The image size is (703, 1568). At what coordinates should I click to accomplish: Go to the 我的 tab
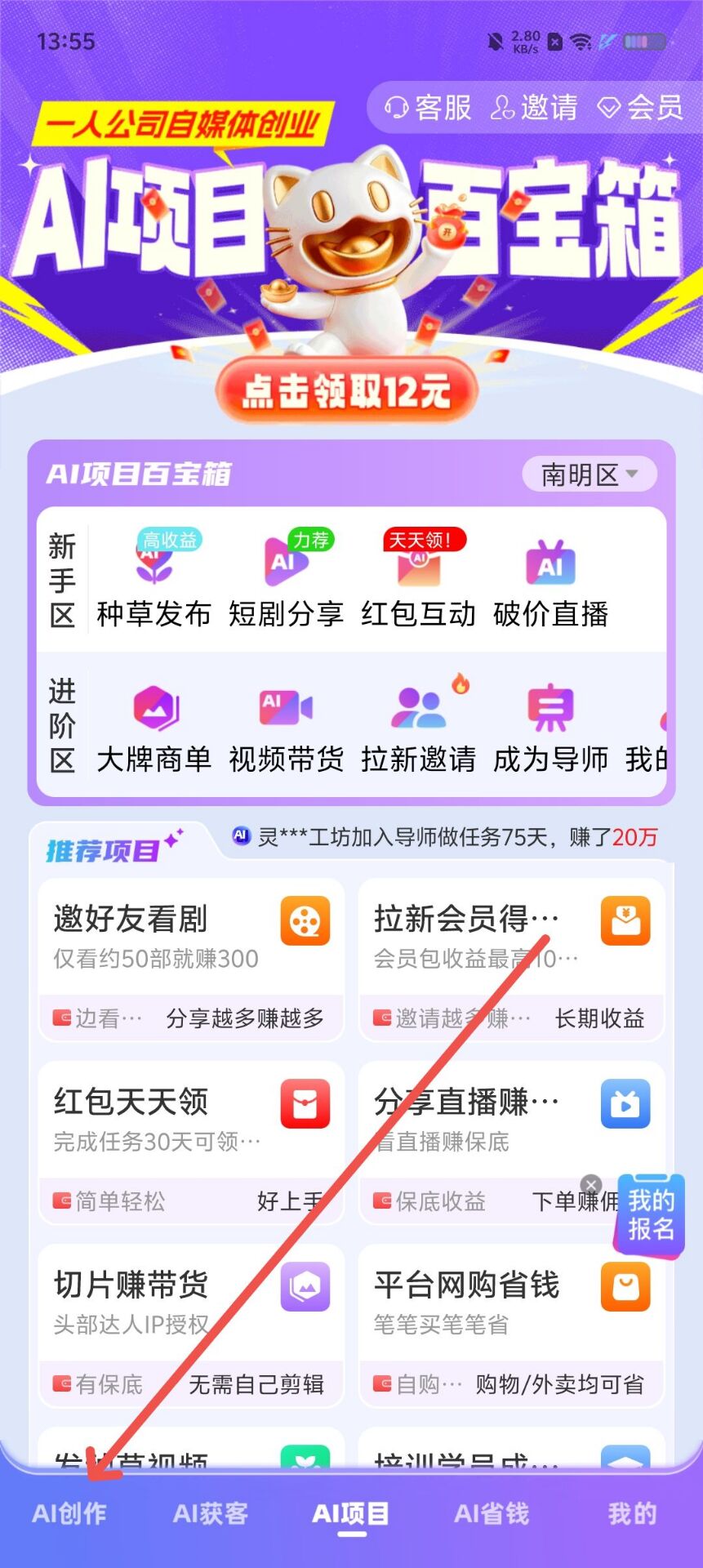coord(632,1513)
